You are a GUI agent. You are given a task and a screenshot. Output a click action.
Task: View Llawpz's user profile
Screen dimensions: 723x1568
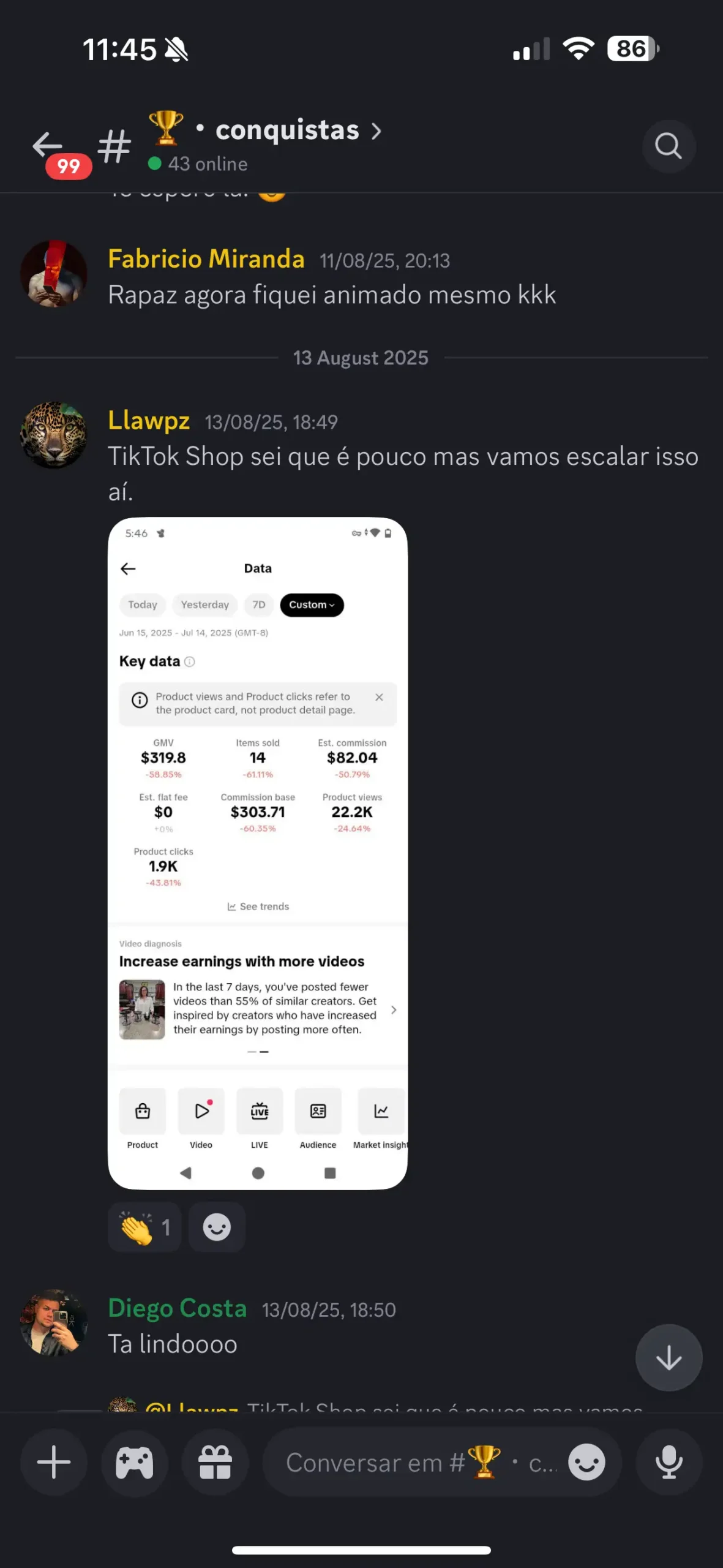pos(54,435)
